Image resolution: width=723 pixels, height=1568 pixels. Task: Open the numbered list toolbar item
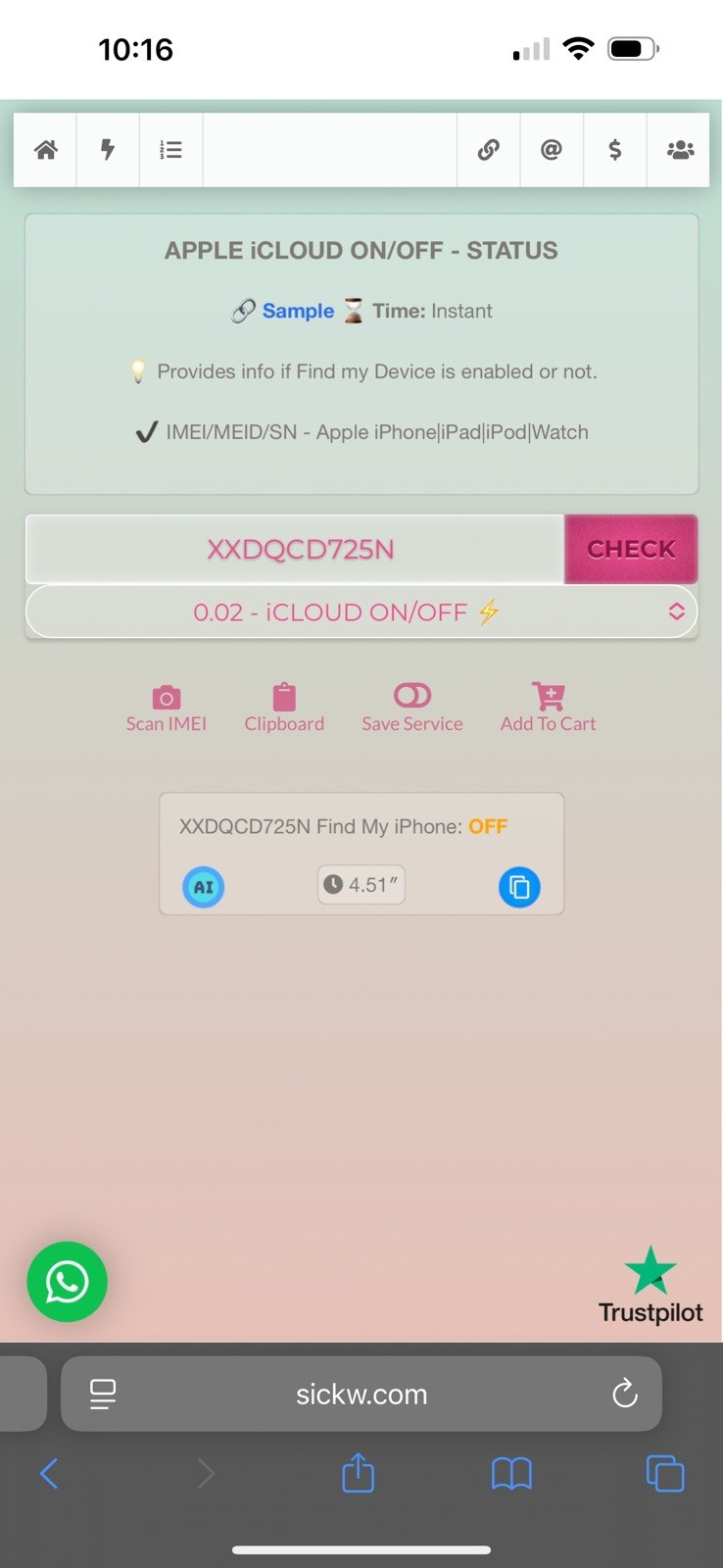tap(170, 150)
